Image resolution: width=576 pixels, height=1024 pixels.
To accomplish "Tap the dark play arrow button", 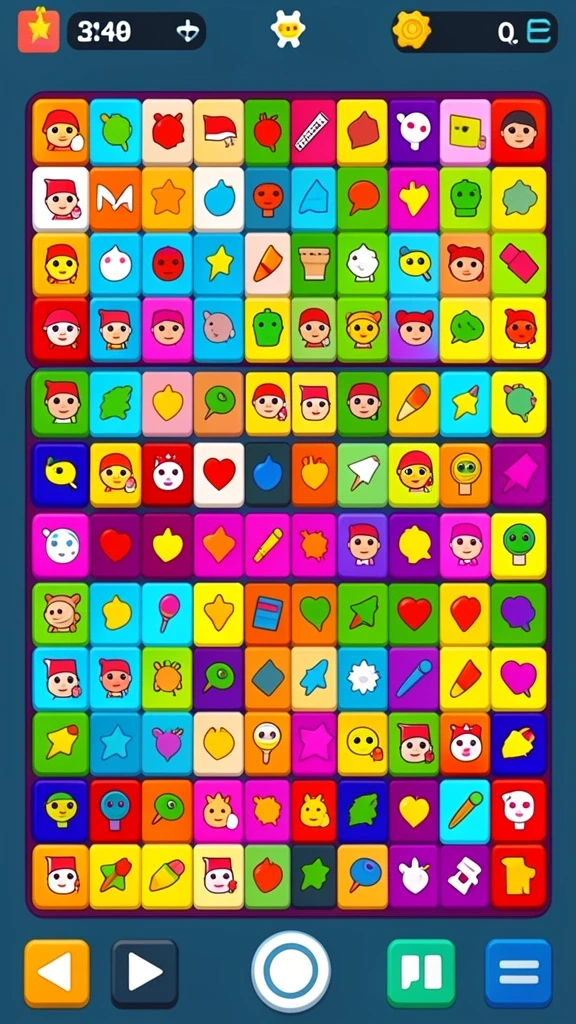I will (144, 974).
